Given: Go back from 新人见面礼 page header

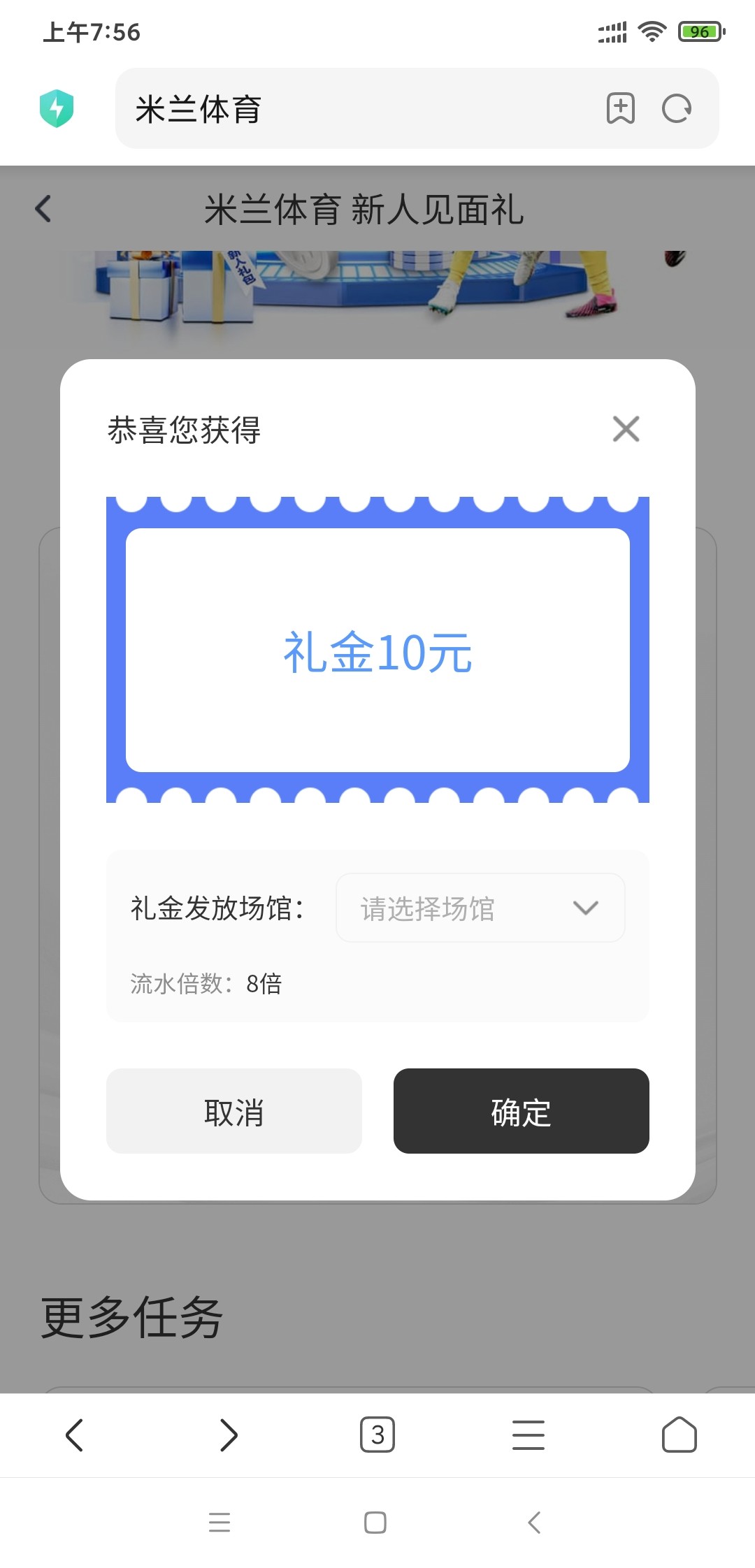Looking at the screenshot, I should click(x=43, y=209).
